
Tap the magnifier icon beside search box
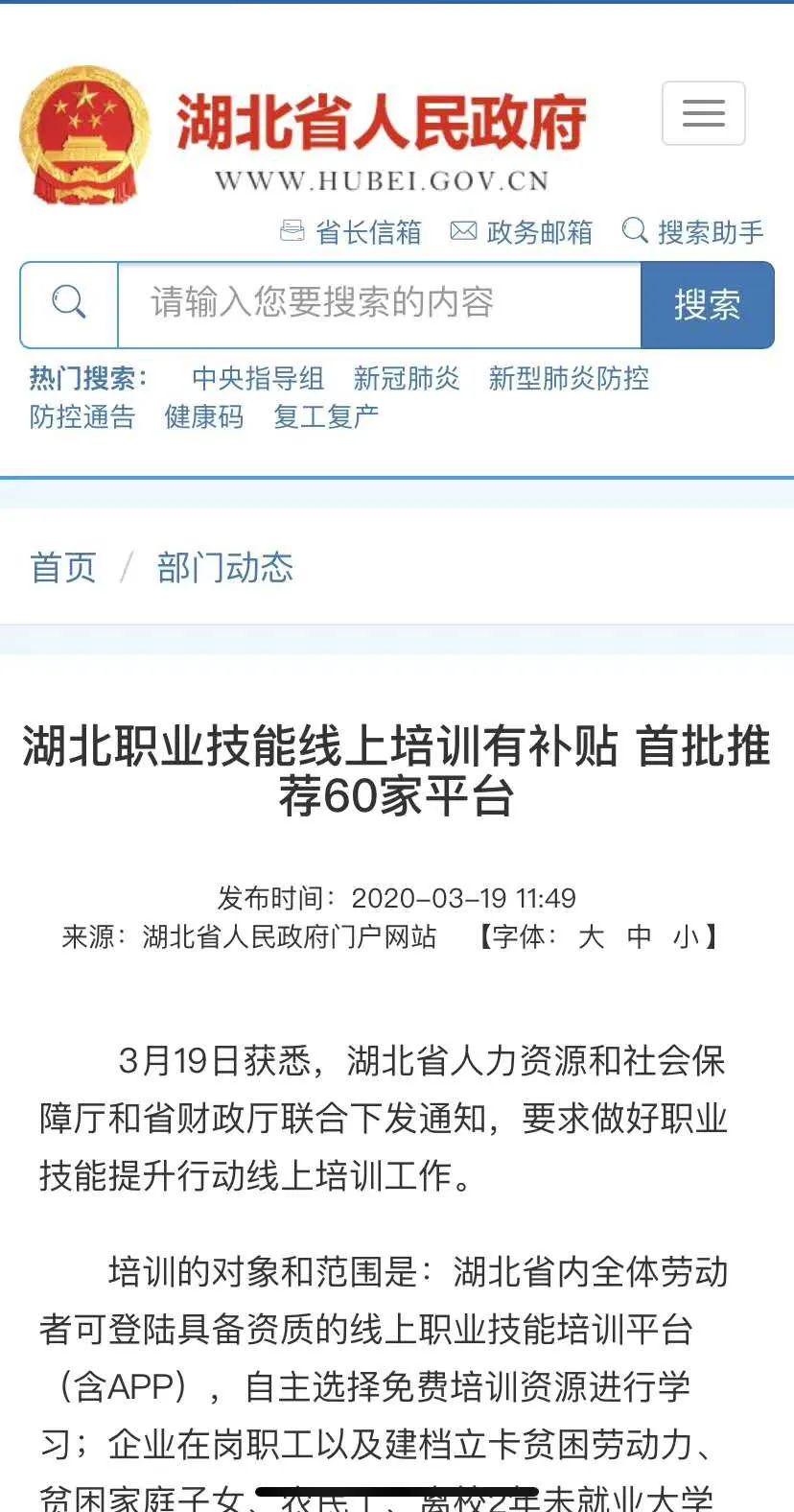point(69,304)
